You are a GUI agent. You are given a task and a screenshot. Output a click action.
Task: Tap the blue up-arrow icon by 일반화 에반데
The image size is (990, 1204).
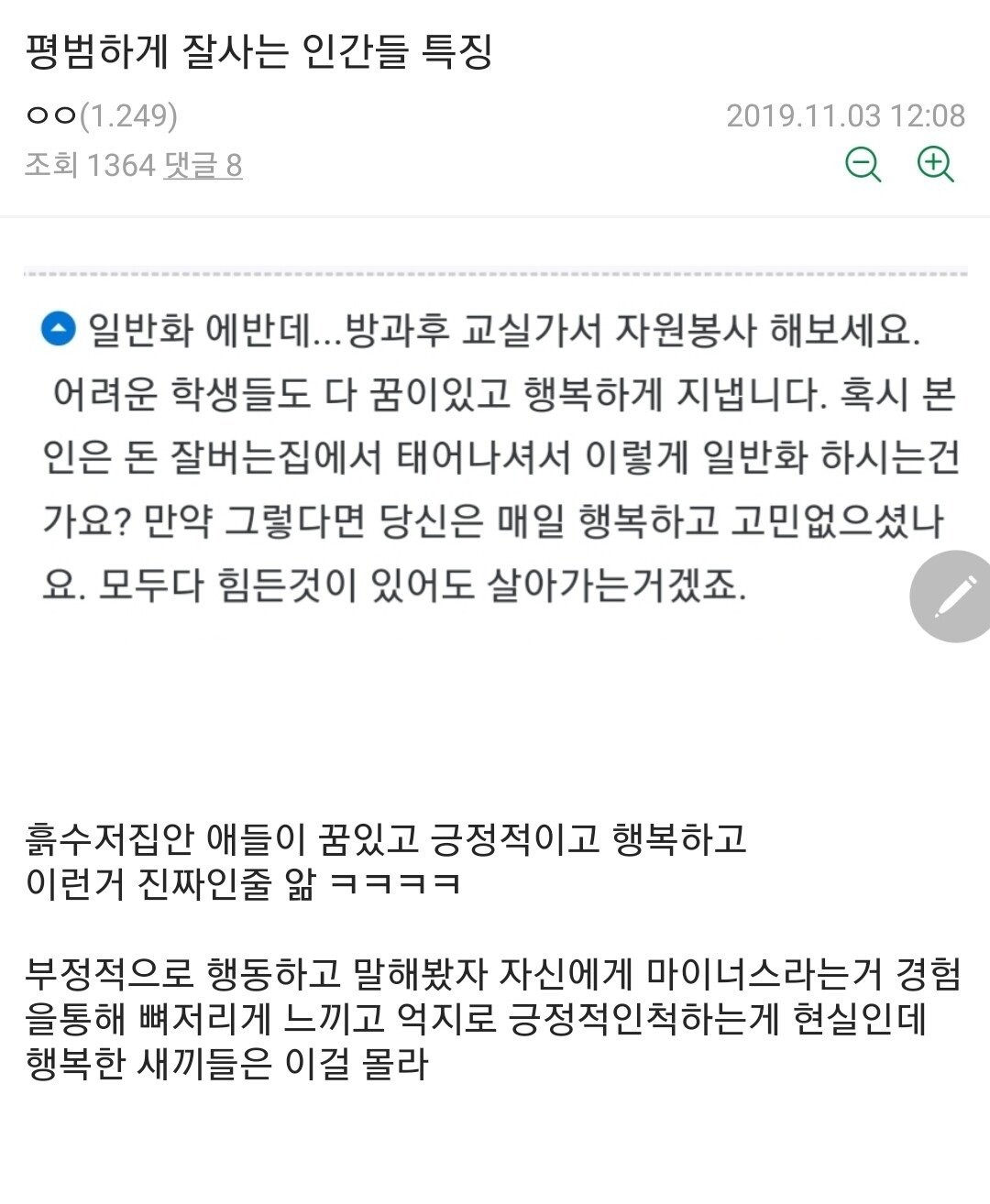point(59,328)
